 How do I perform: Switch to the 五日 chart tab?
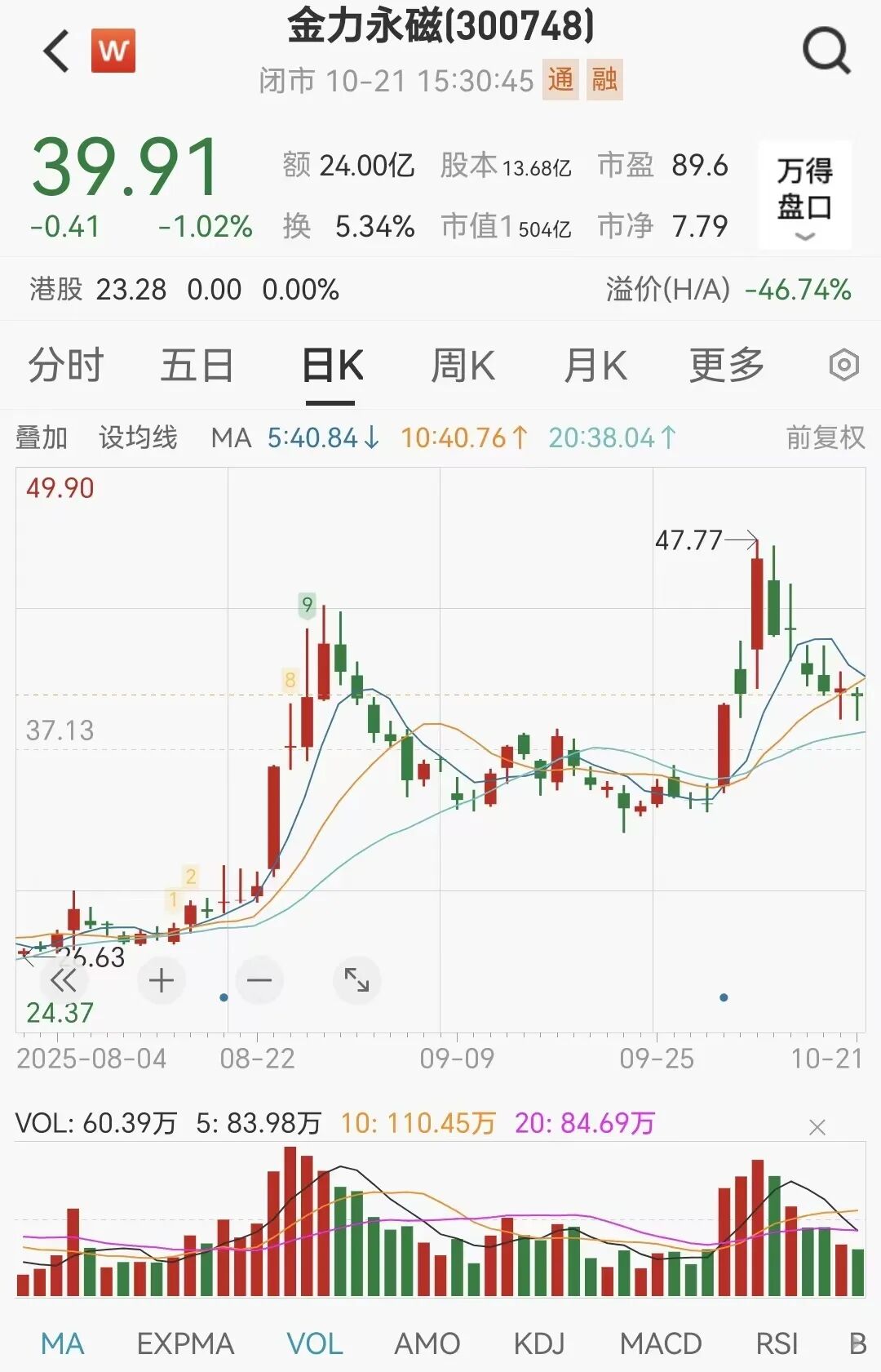coord(197,365)
